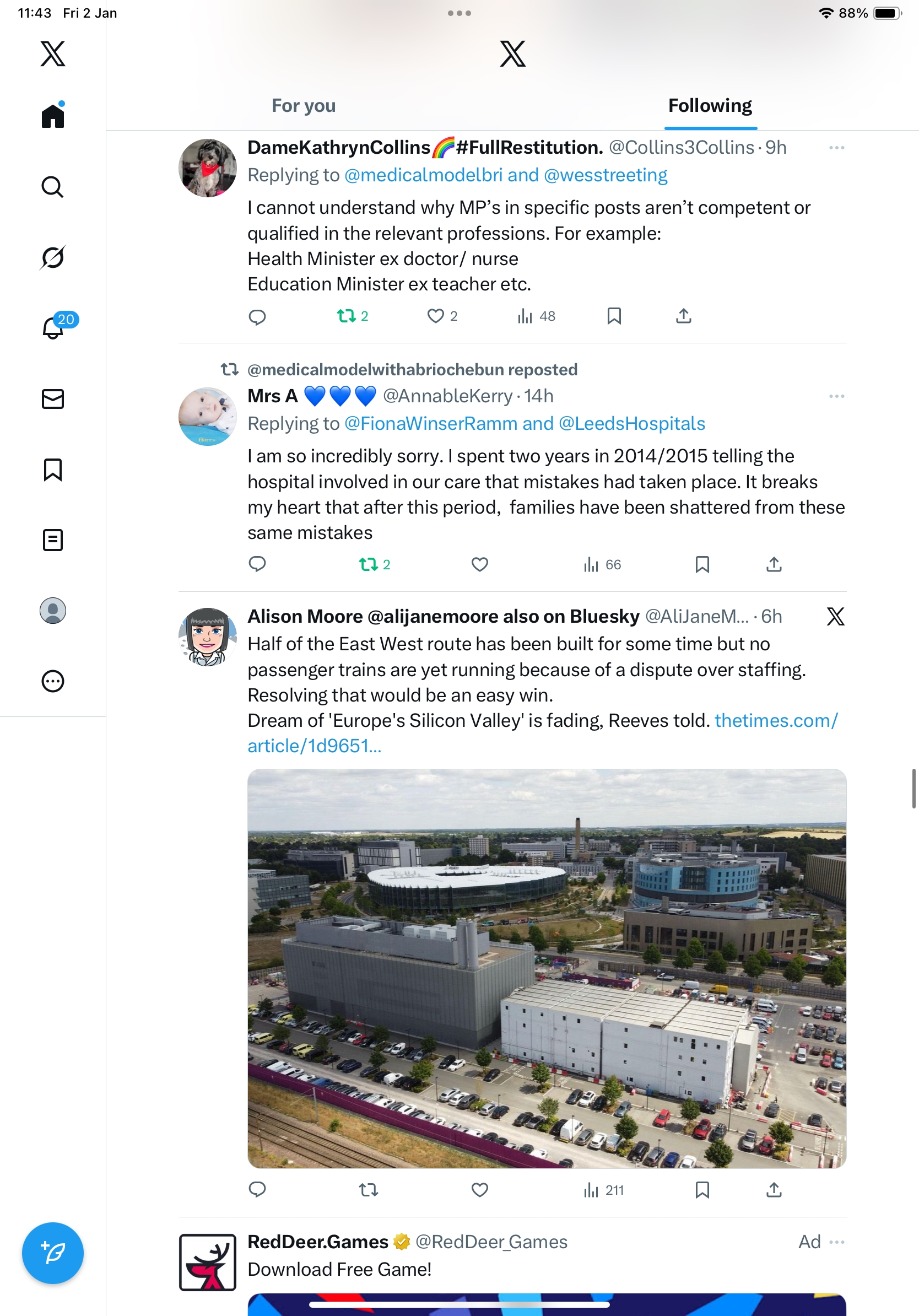The width and height of the screenshot is (919, 1316).
Task: Repost DameKathrynCollins' reply
Action: click(346, 316)
